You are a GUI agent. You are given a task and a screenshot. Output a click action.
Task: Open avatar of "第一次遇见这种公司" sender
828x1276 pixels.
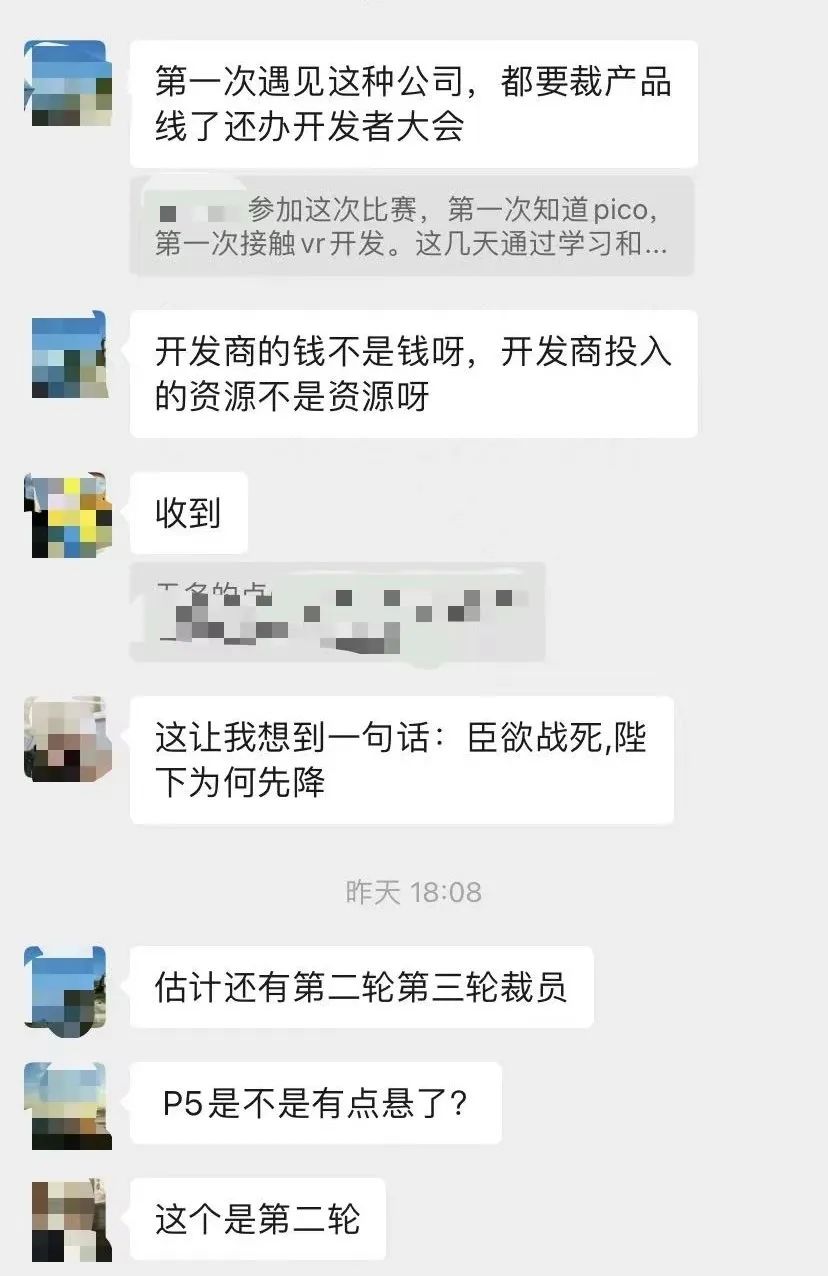[x=68, y=83]
